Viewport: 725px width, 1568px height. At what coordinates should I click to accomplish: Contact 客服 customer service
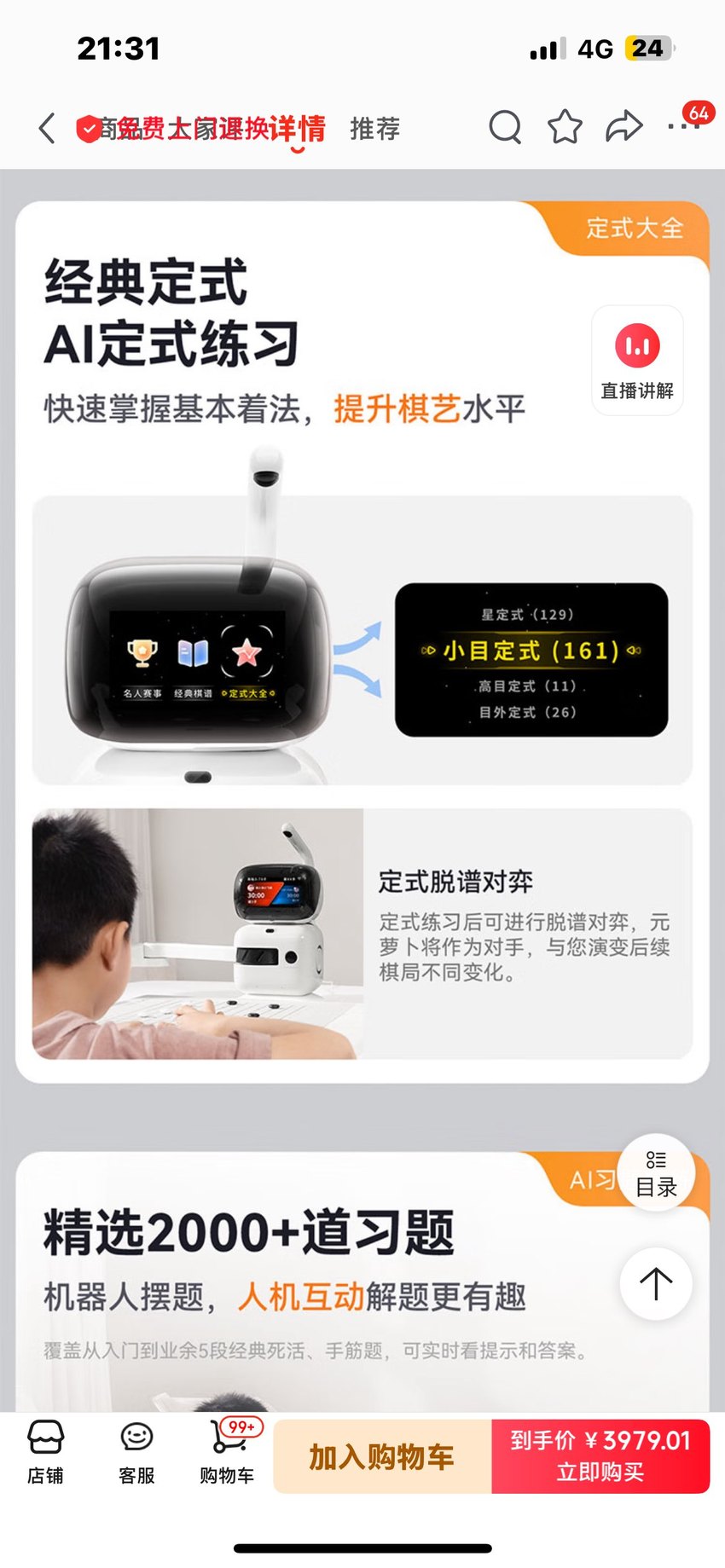(x=136, y=1453)
